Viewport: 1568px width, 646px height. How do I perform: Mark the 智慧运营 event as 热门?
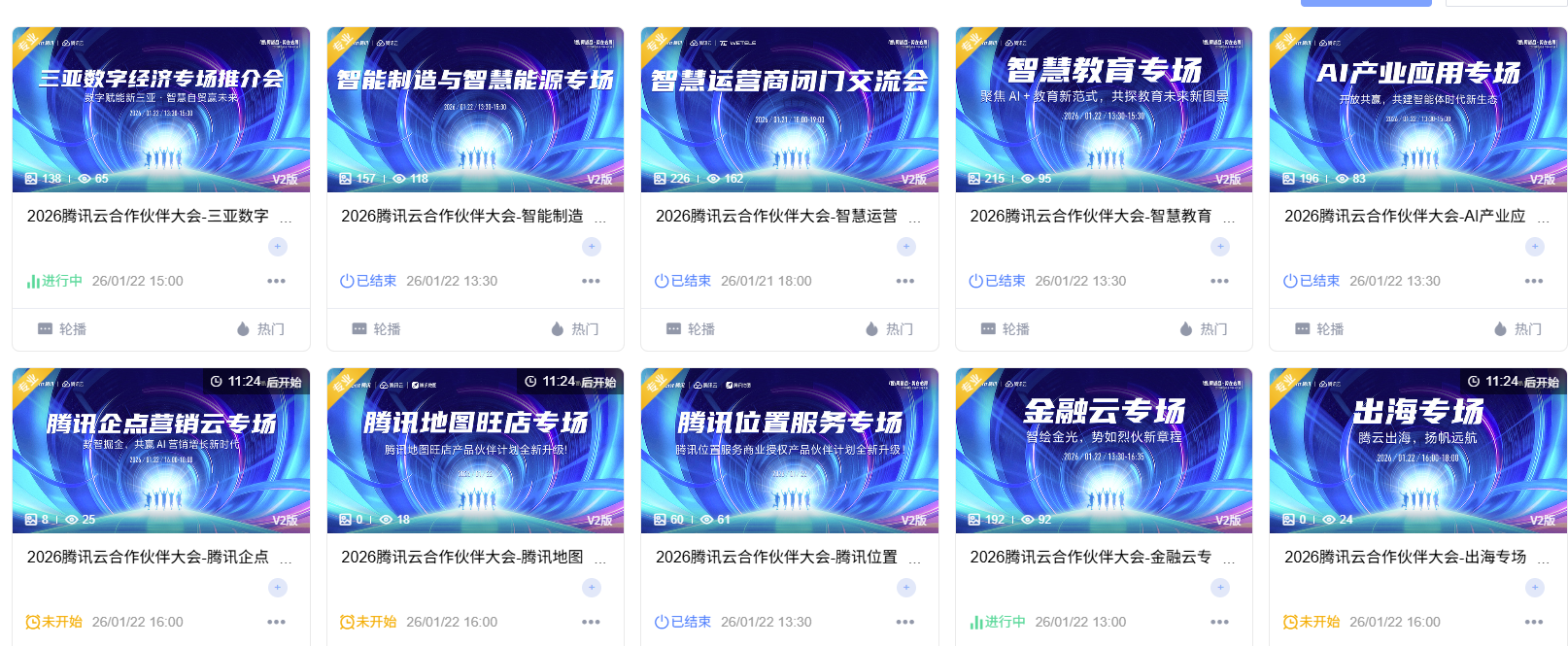coord(888,329)
